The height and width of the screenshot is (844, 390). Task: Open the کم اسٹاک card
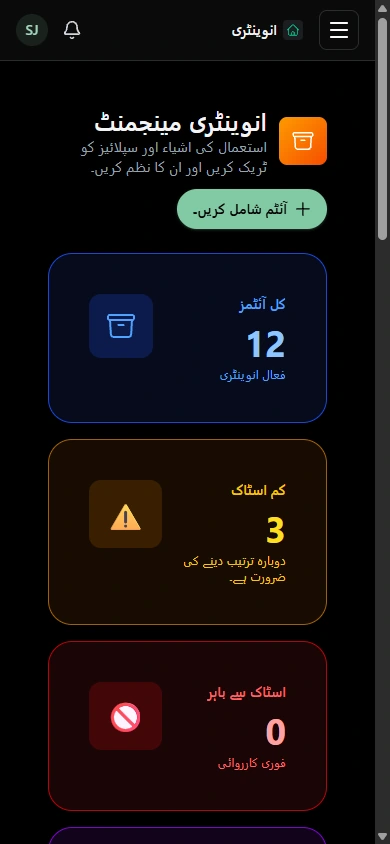187,532
